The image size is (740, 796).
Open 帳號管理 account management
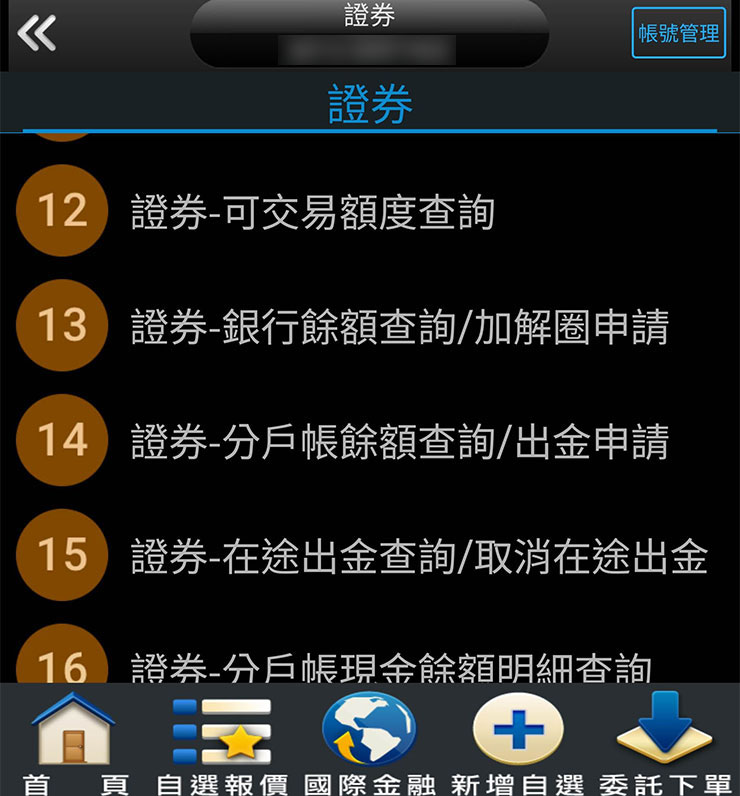tap(679, 34)
